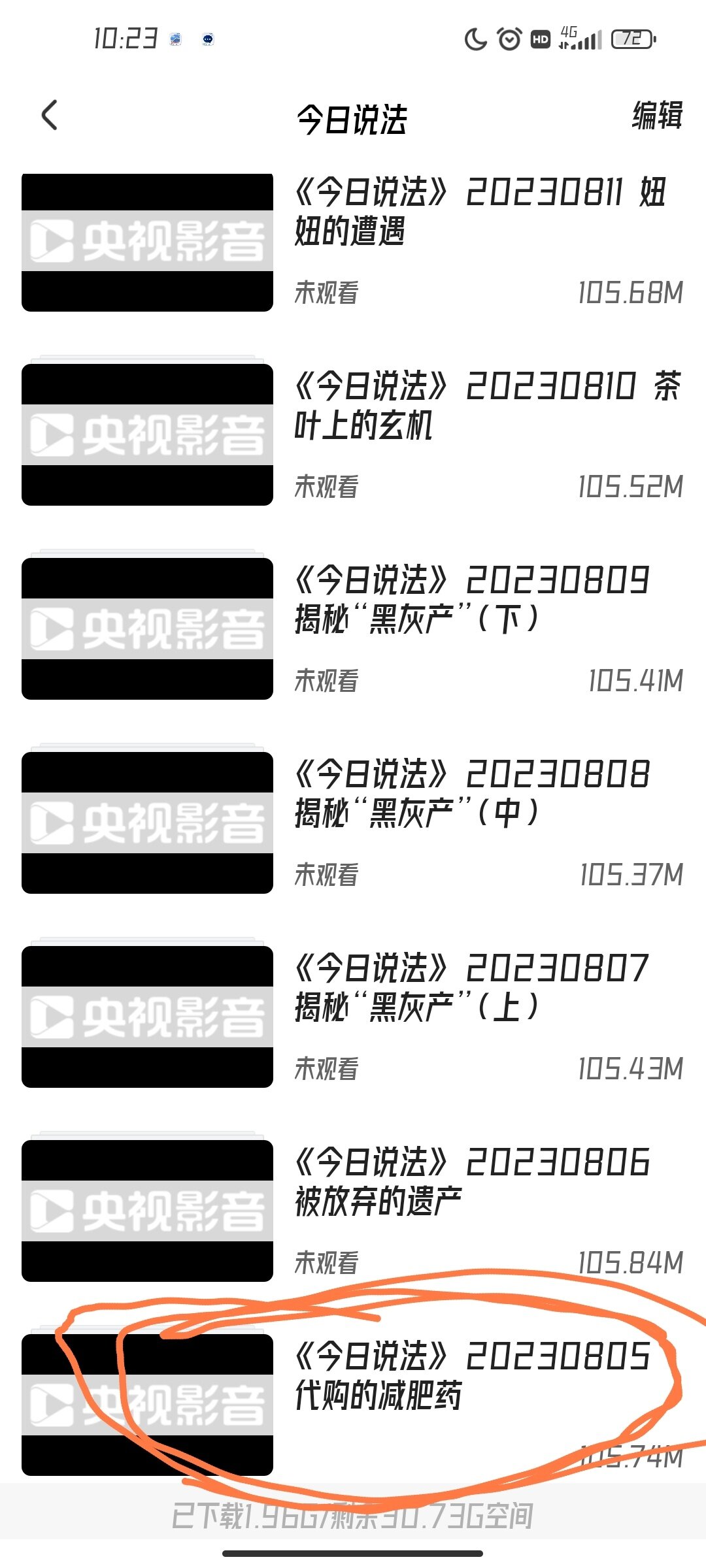Screen dimensions: 706x1568
Task: Tap the 编辑 edit button
Action: coord(657,116)
